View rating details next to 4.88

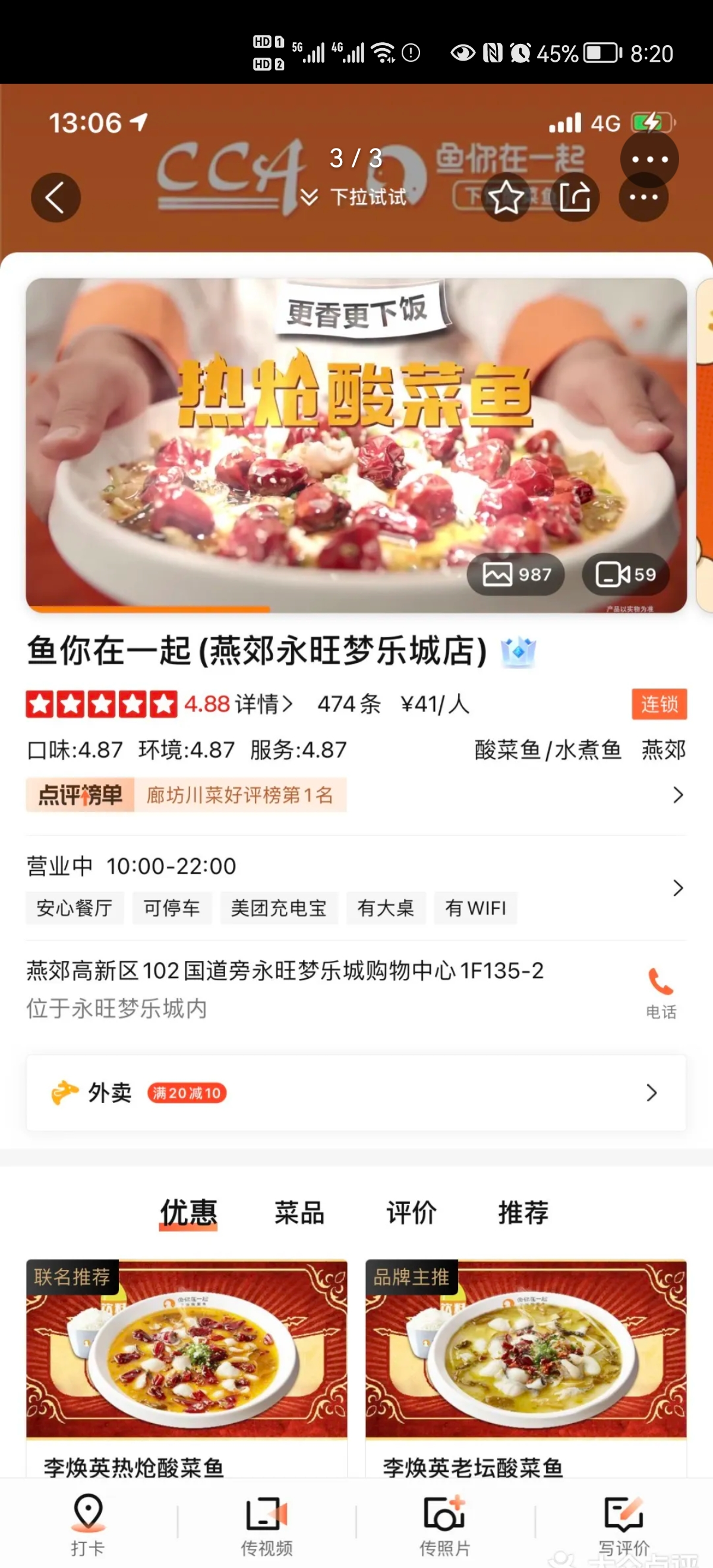coord(264,704)
